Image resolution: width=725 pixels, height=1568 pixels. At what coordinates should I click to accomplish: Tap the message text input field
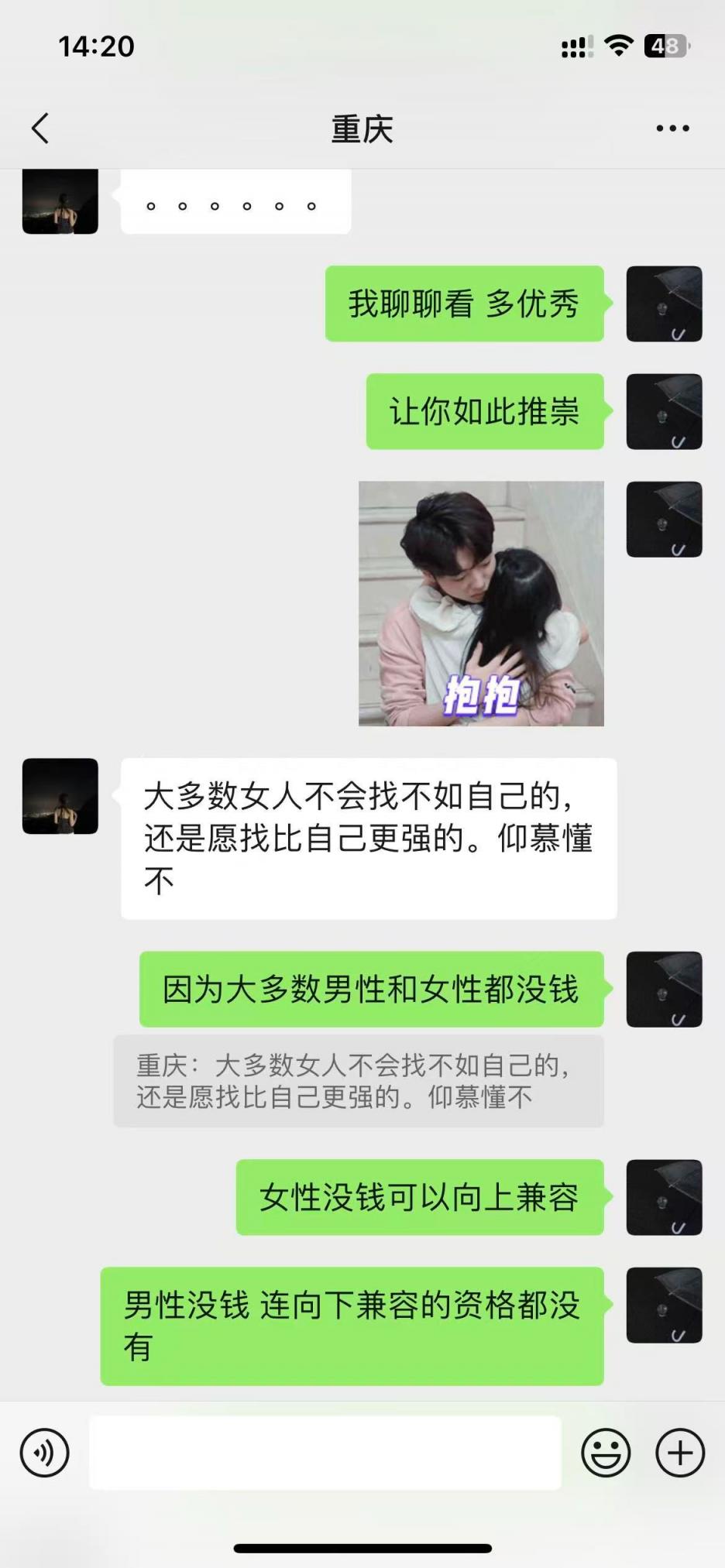tap(325, 1453)
